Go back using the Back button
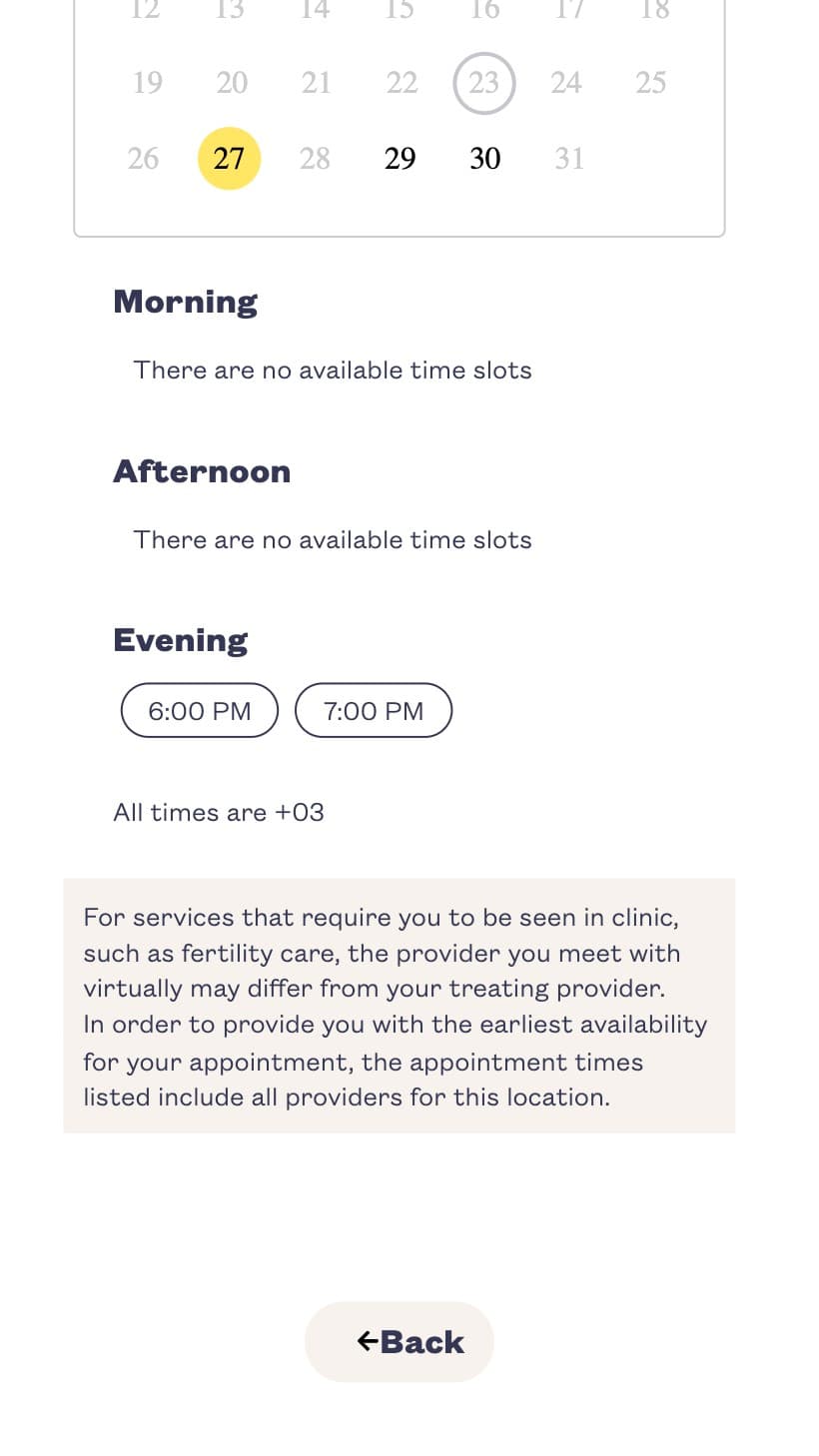Screen dimensions: 819x1456 click(400, 1341)
